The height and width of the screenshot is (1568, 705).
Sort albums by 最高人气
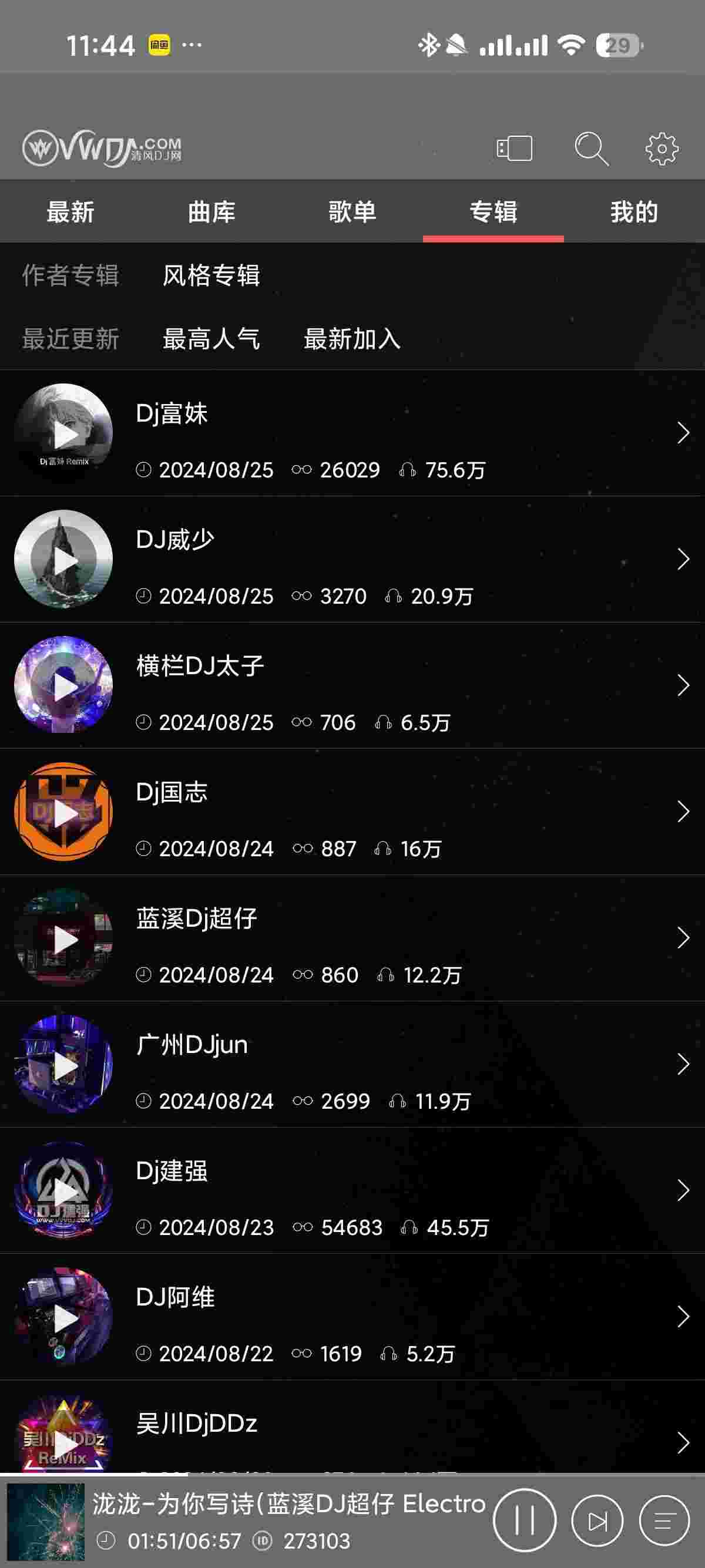pyautogui.click(x=211, y=338)
